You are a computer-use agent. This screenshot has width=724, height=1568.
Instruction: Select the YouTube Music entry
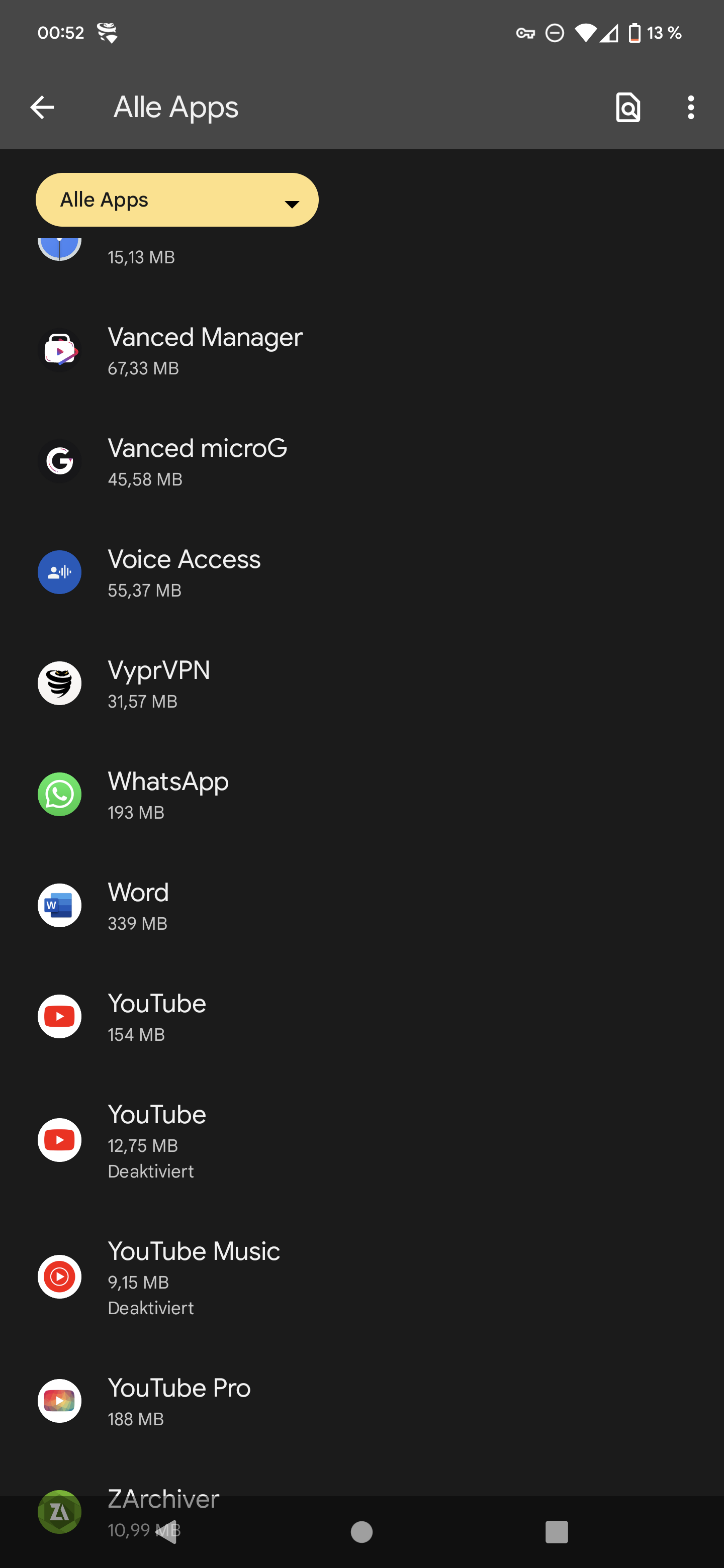pos(194,1277)
